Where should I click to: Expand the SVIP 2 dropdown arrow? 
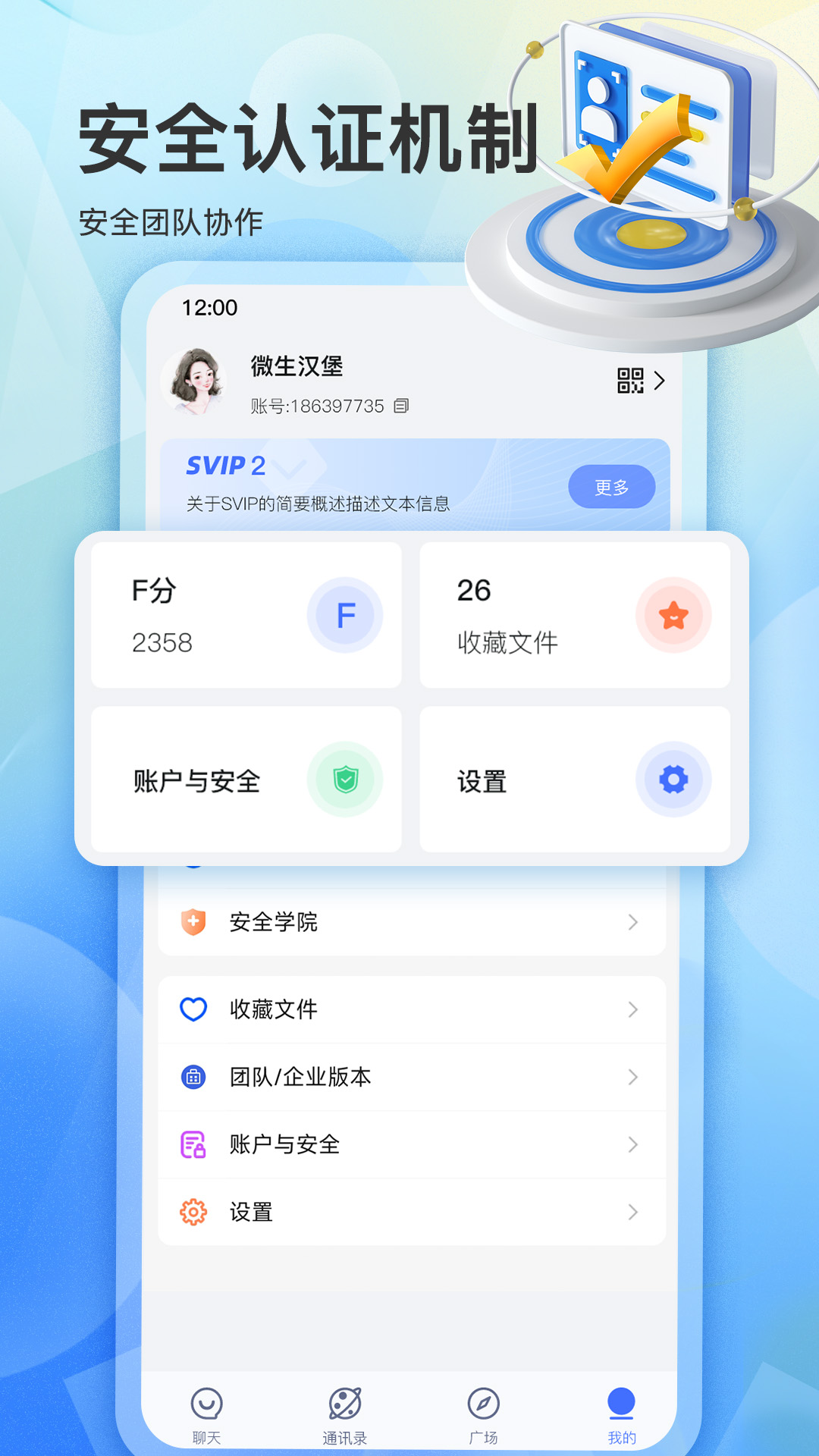(x=289, y=470)
